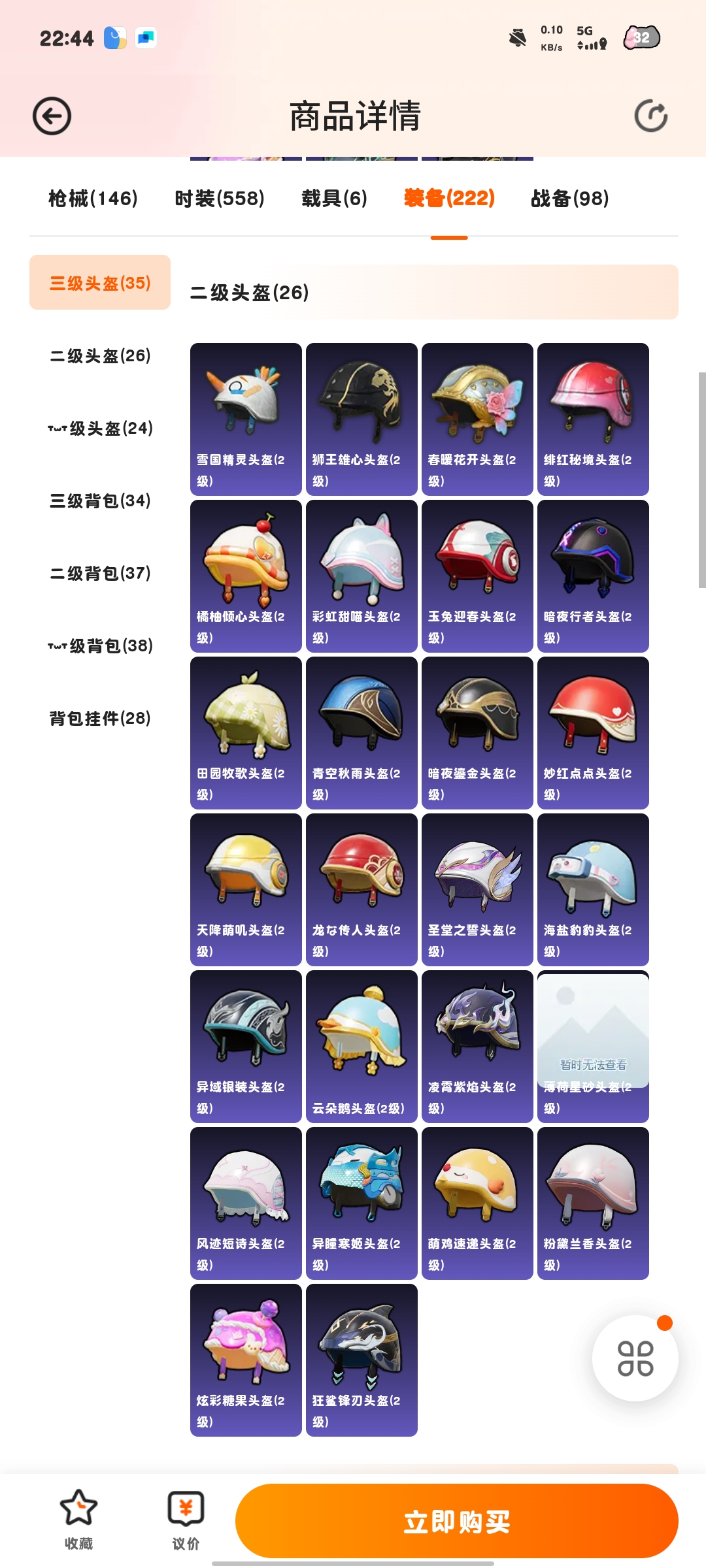The width and height of the screenshot is (706, 1568).
Task: Switch to the 枪械(146) tab
Action: point(93,198)
